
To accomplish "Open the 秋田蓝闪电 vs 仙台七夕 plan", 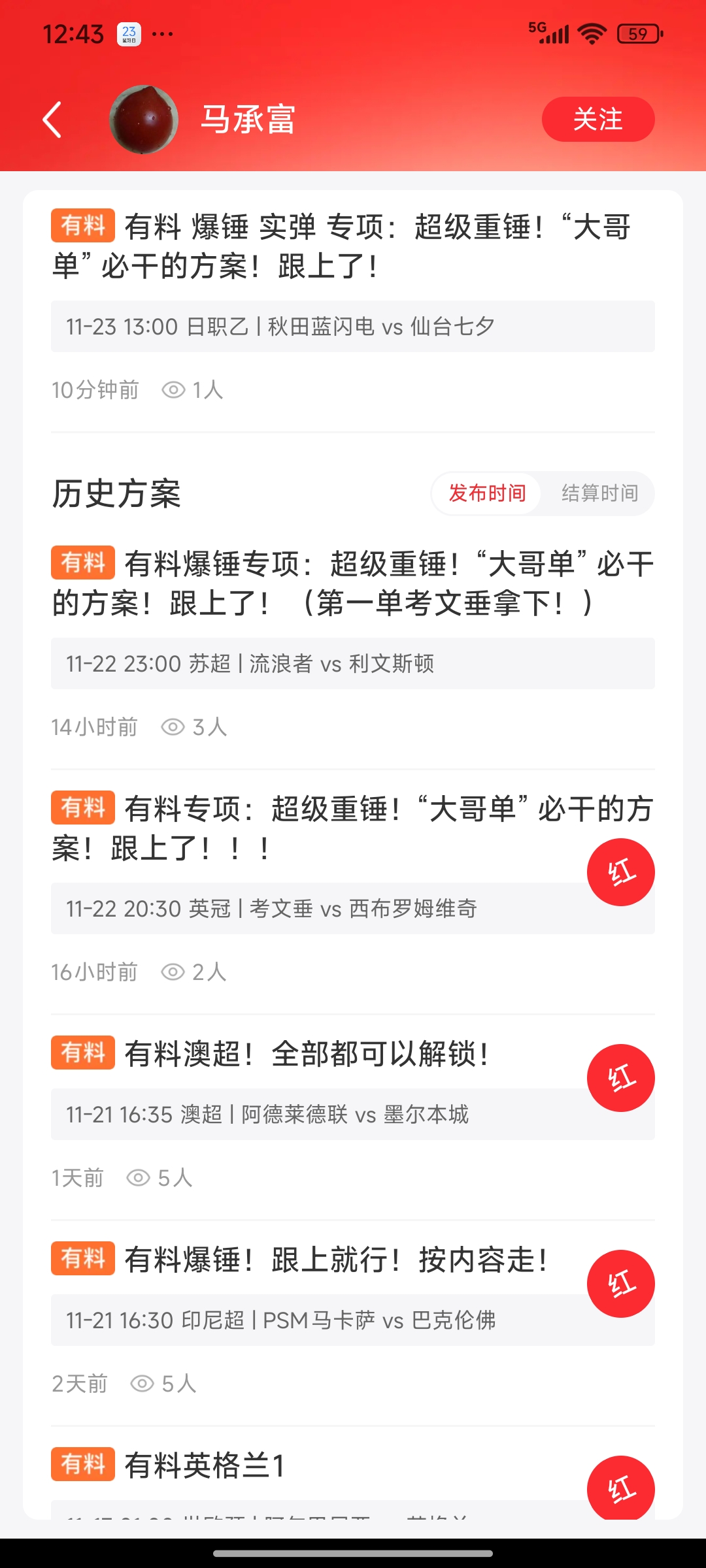I will [353, 326].
